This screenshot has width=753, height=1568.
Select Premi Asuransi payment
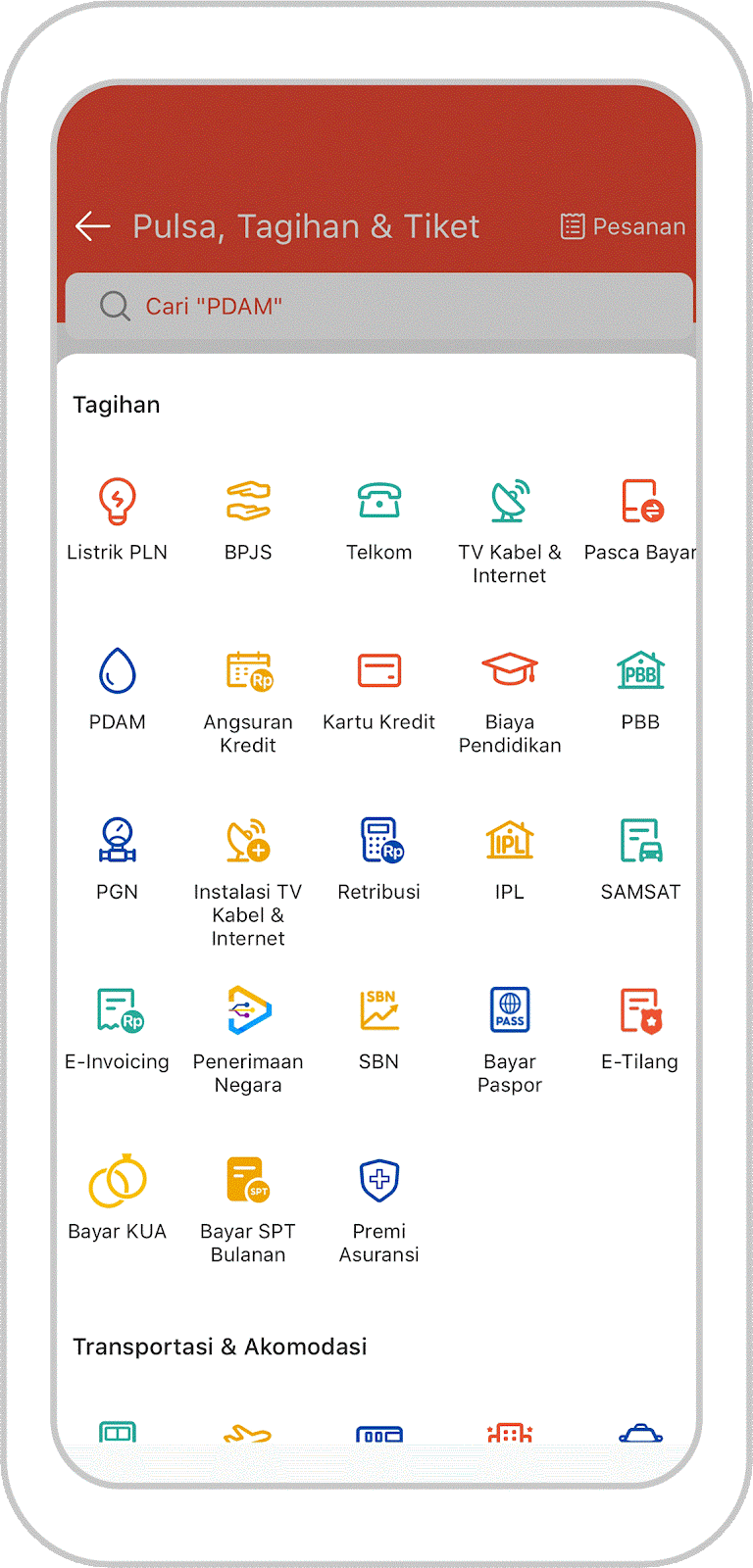tap(378, 1203)
